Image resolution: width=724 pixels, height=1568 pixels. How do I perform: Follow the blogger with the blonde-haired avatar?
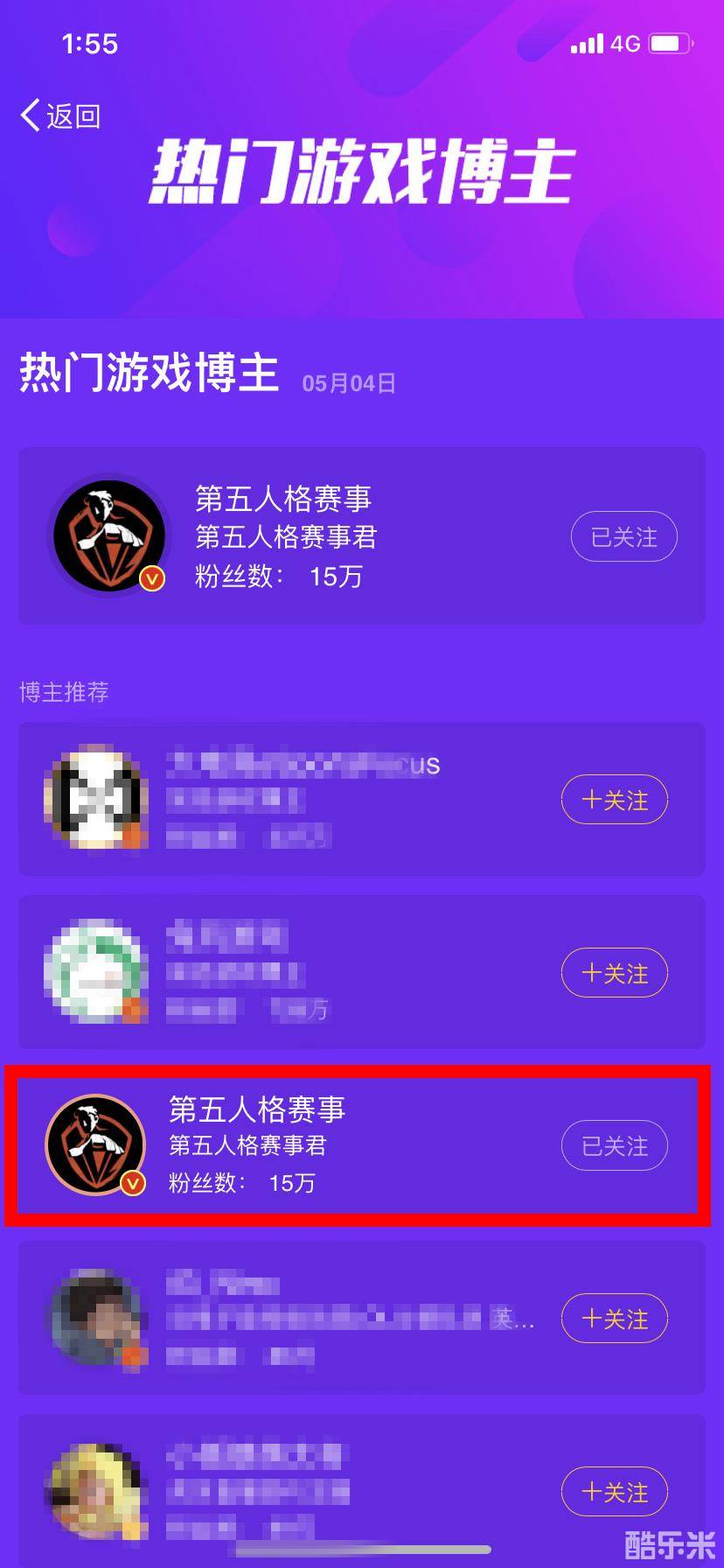pos(614,1491)
